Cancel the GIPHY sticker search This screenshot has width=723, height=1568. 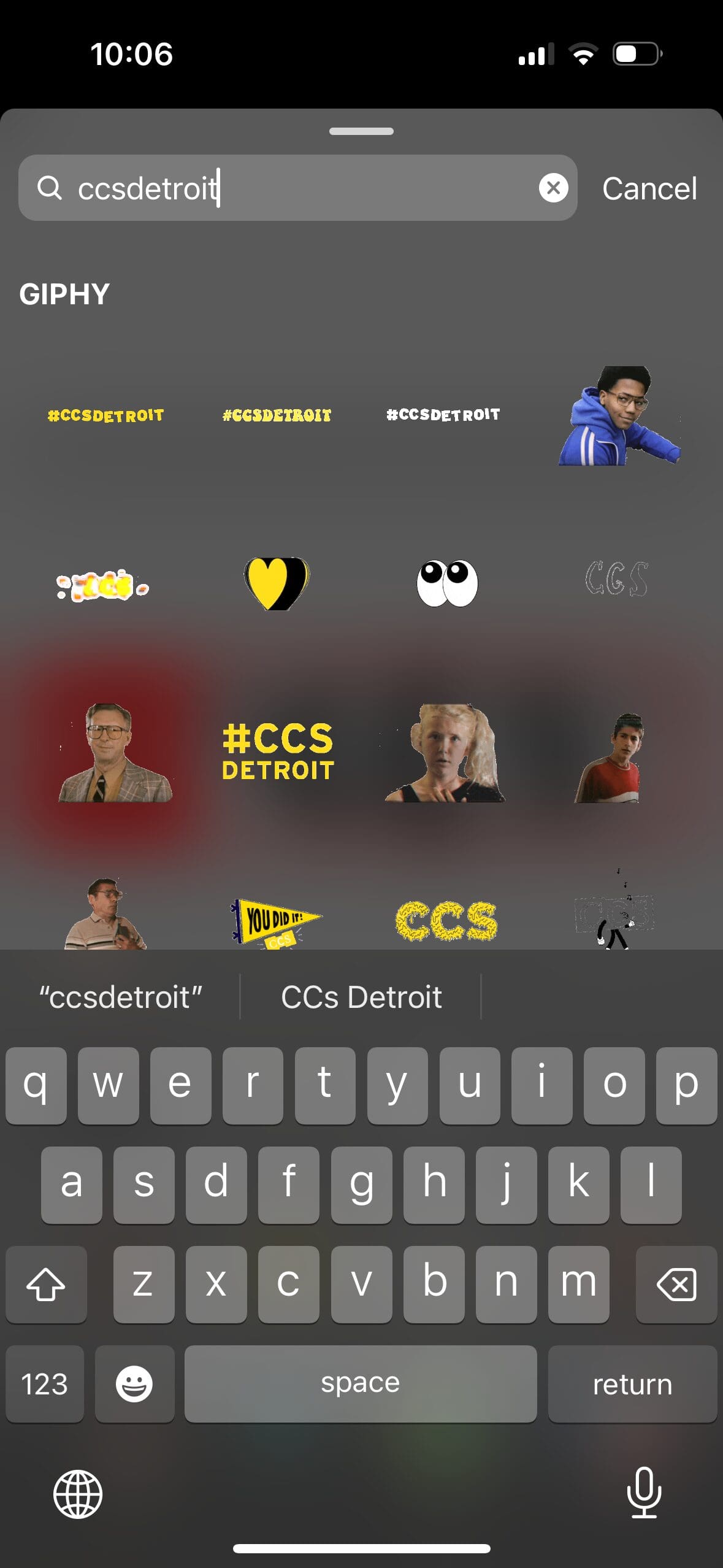point(649,188)
